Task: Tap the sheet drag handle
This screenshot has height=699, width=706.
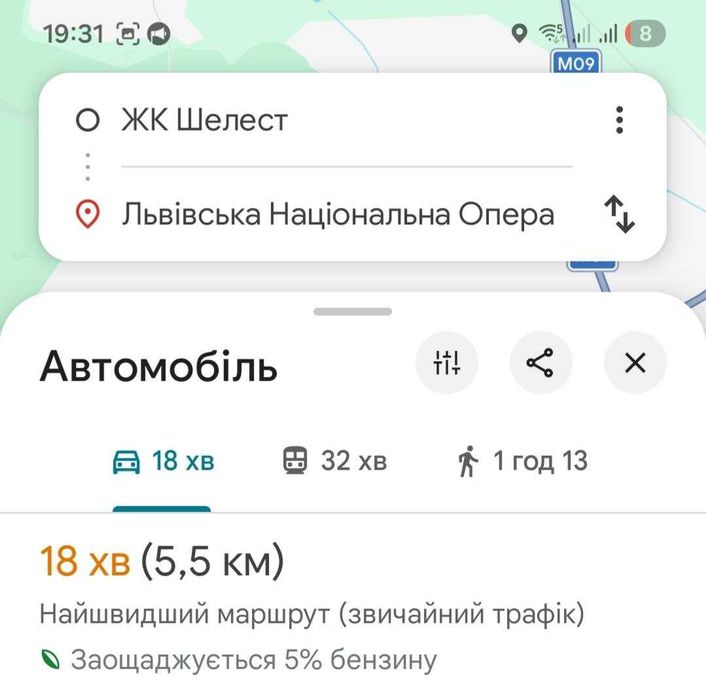Action: click(352, 312)
